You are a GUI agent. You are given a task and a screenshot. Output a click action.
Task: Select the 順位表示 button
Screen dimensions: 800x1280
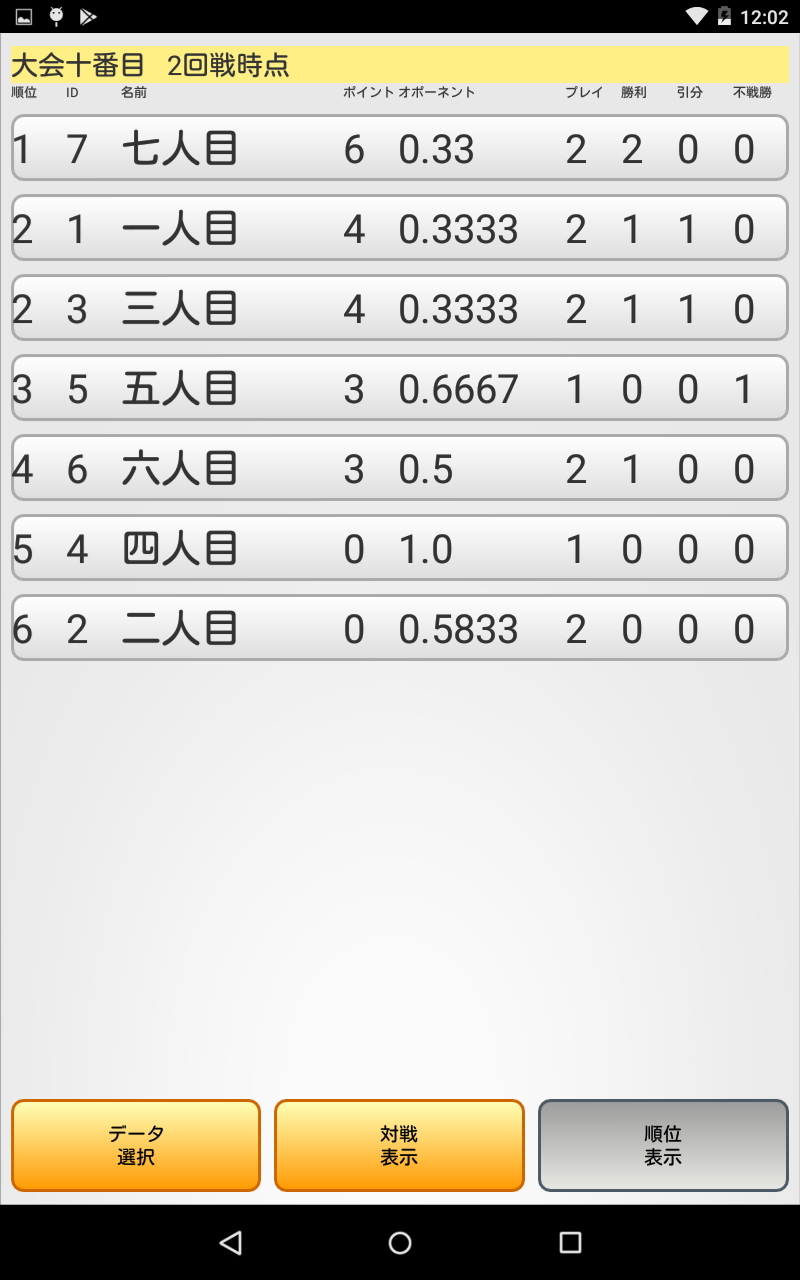(663, 1146)
